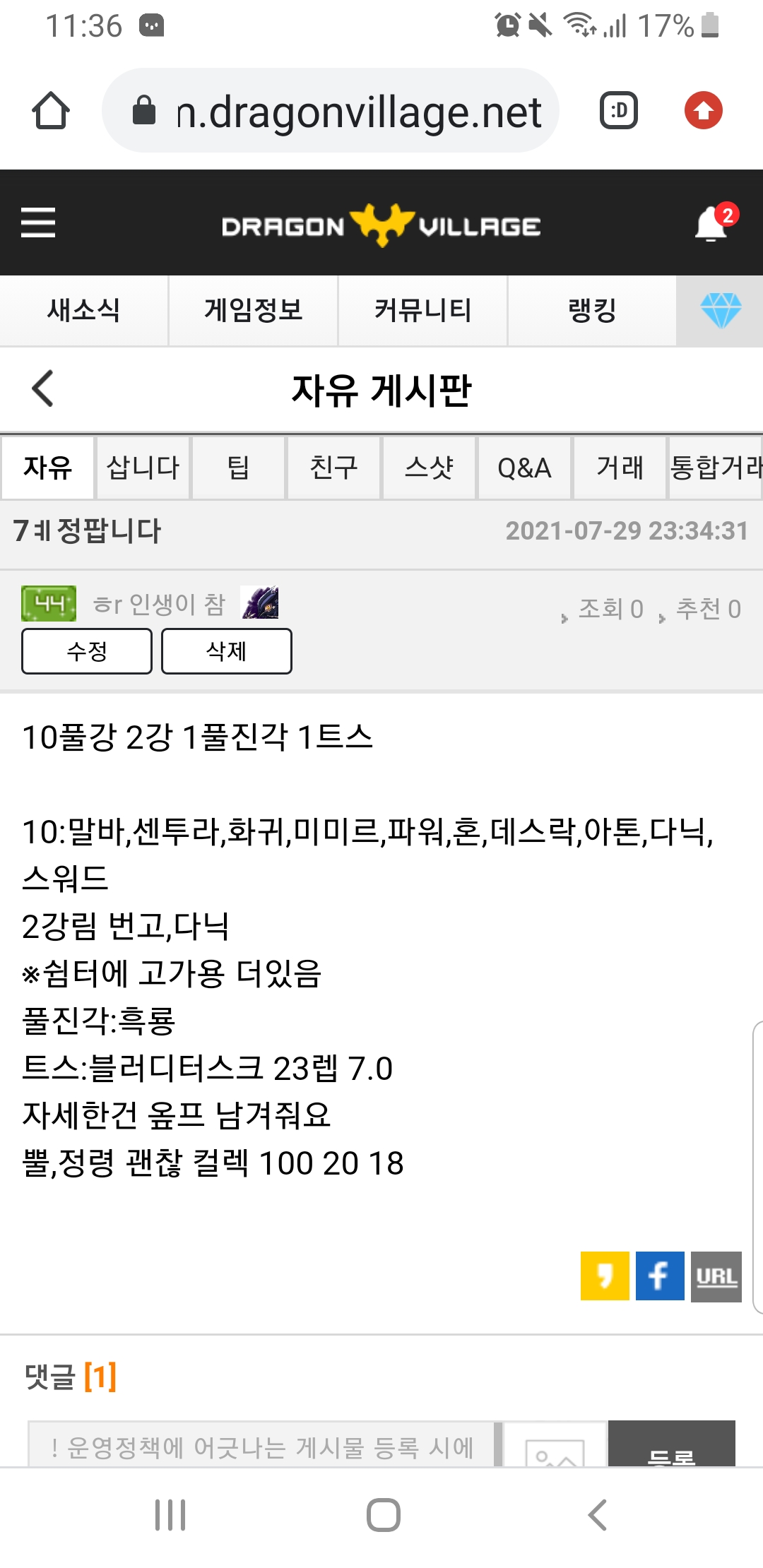Go to the 새소식 section
The image size is (763, 1568).
tap(83, 310)
